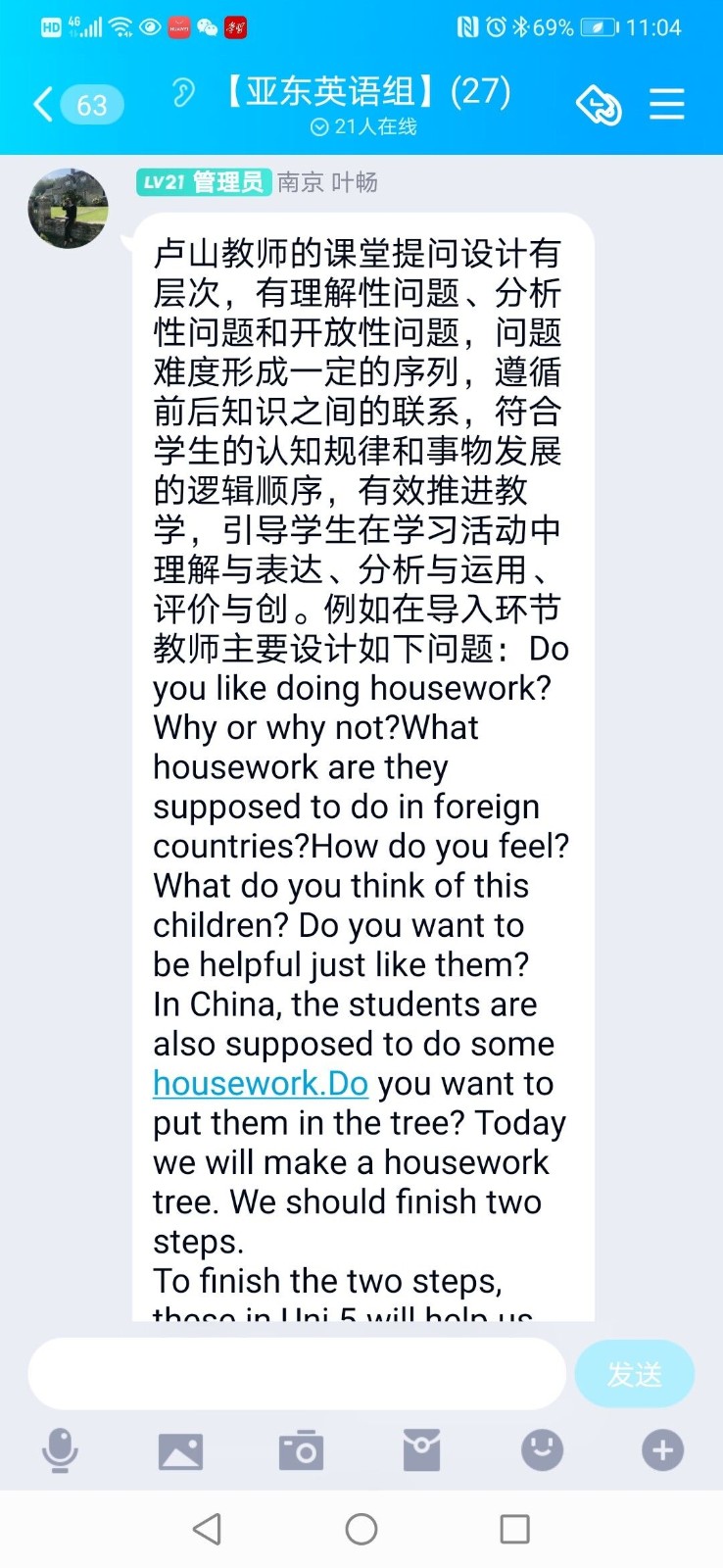The width and height of the screenshot is (723, 1568).
Task: Open the emoji picker
Action: (x=542, y=1450)
